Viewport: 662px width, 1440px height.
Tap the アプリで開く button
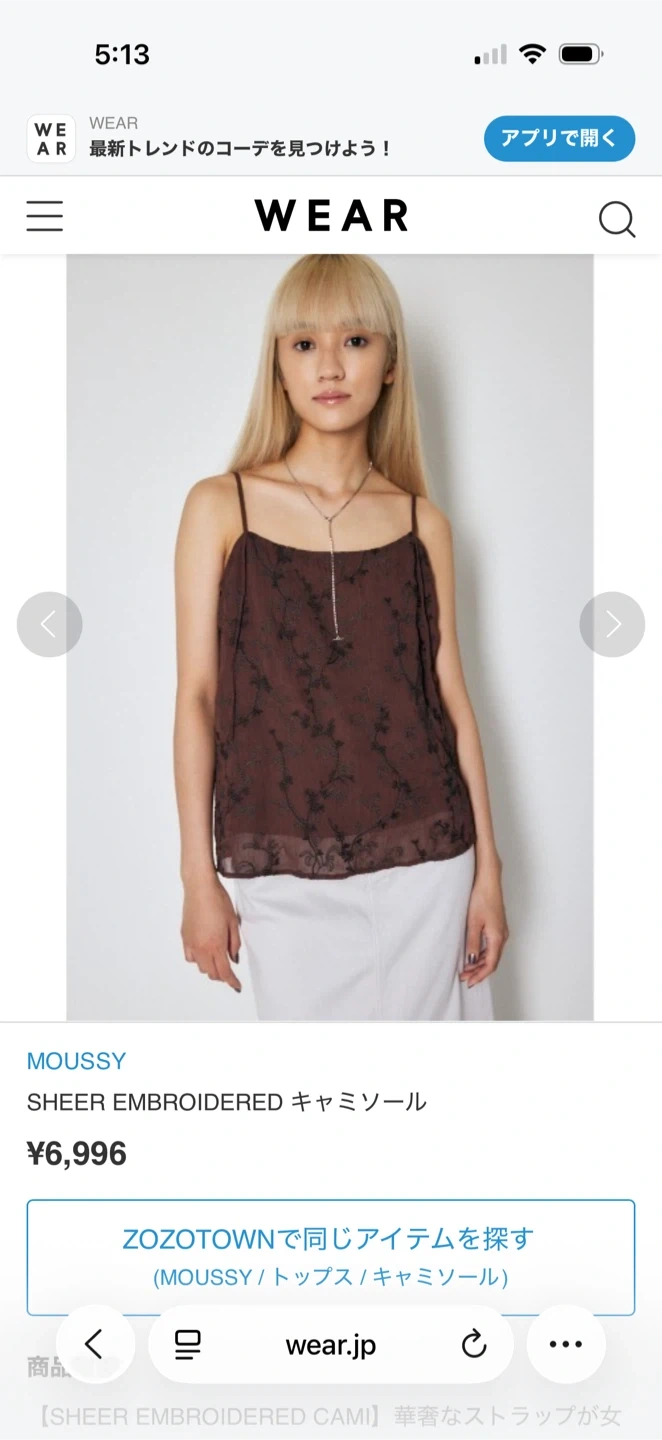(x=559, y=138)
